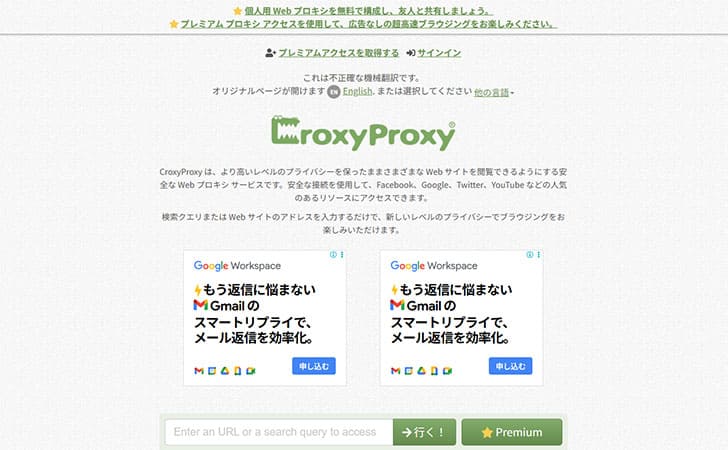Open the プレミアム プロキシ アクセス banner link

[364, 24]
